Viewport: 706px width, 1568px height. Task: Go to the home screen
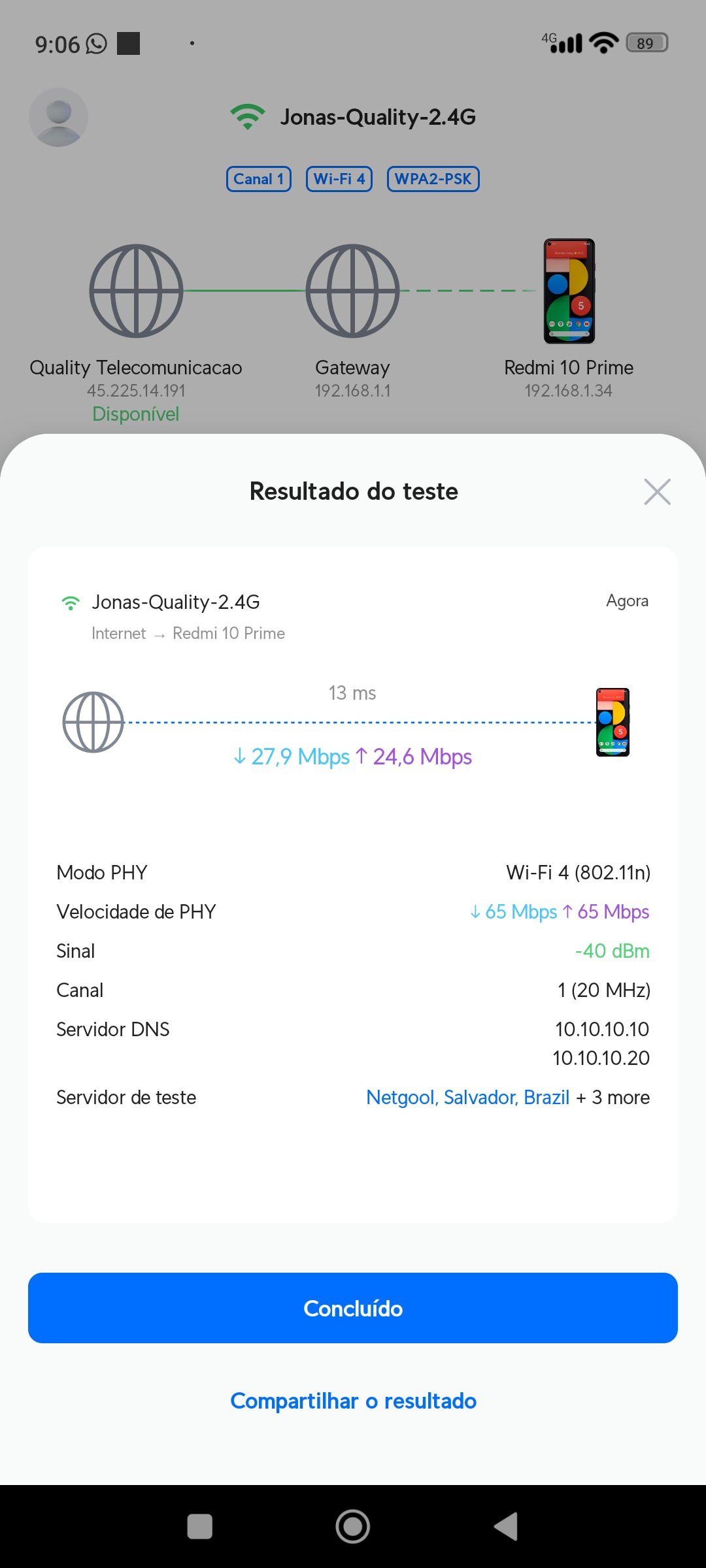pyautogui.click(x=353, y=1526)
